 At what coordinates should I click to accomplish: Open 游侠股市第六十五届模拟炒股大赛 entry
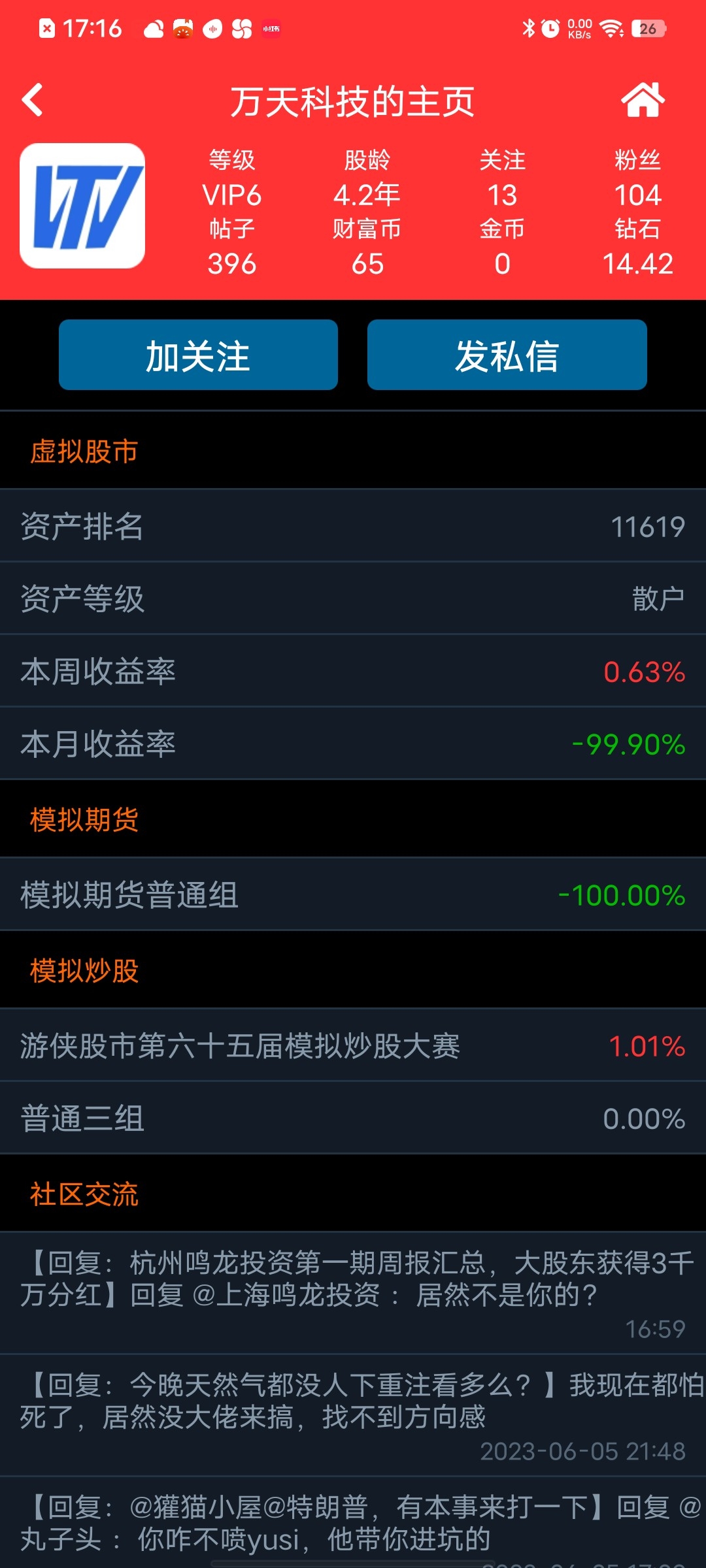pyautogui.click(x=353, y=1045)
